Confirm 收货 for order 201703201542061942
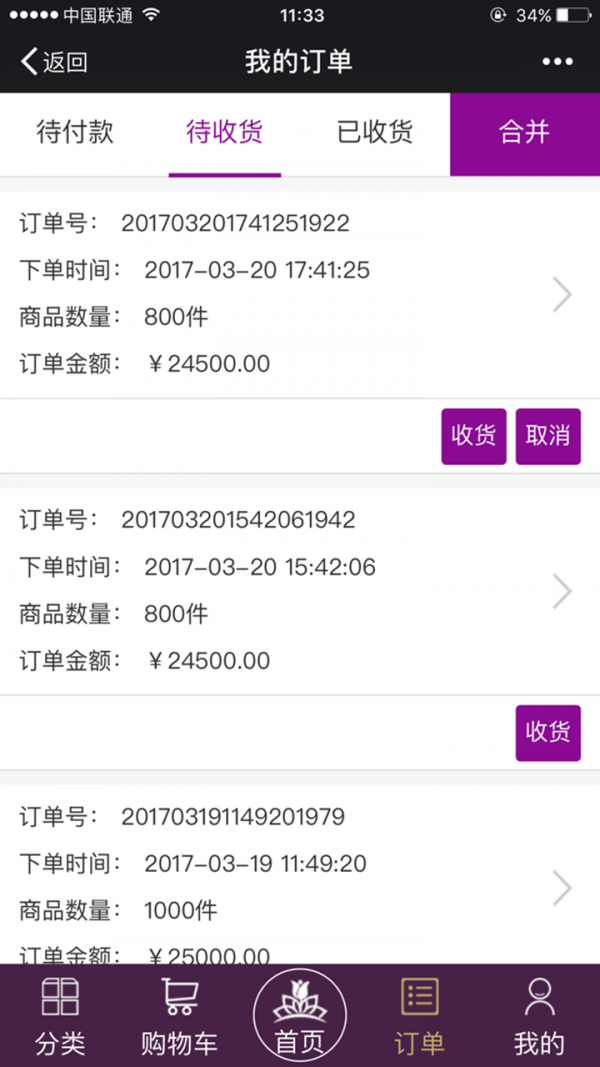Image resolution: width=600 pixels, height=1067 pixels. [548, 732]
